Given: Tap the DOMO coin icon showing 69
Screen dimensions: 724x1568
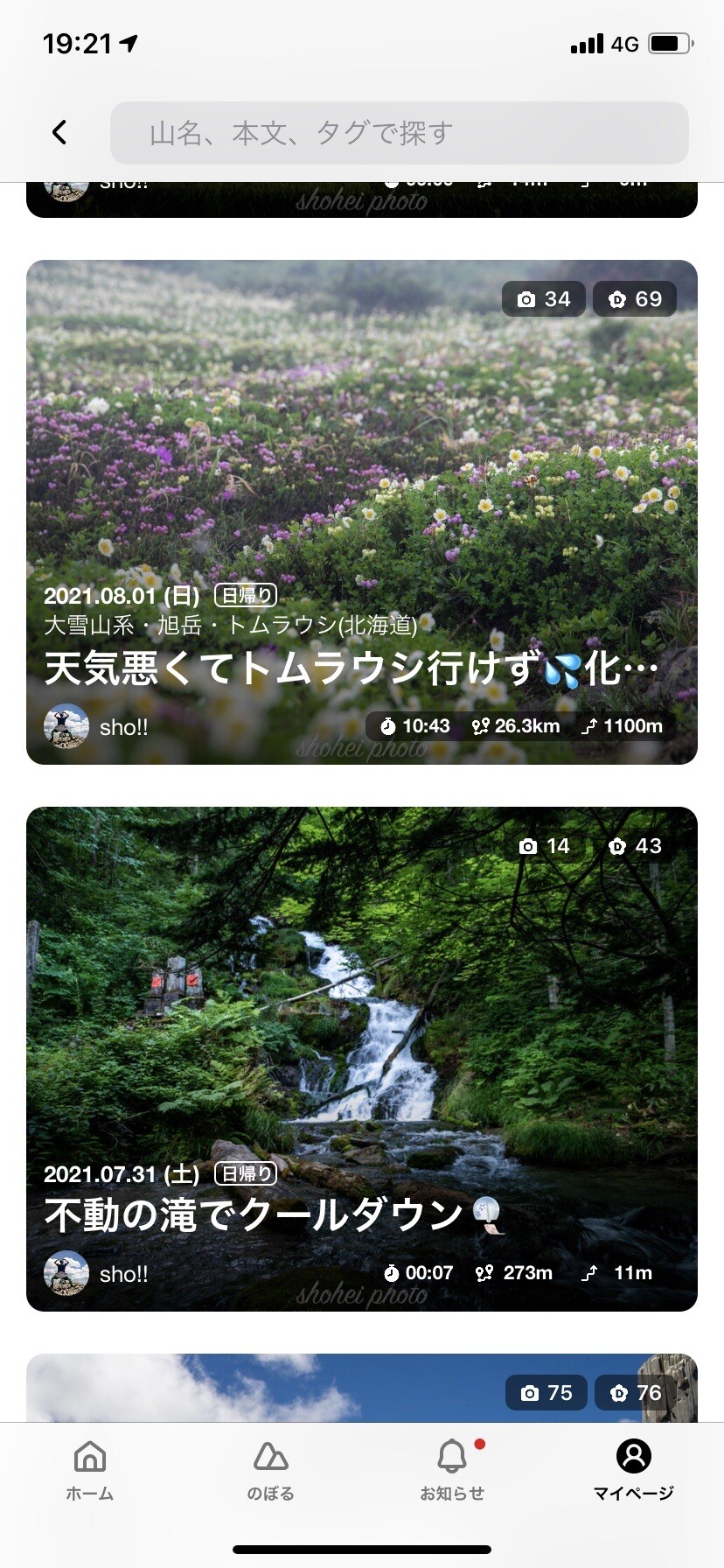Looking at the screenshot, I should tap(617, 298).
